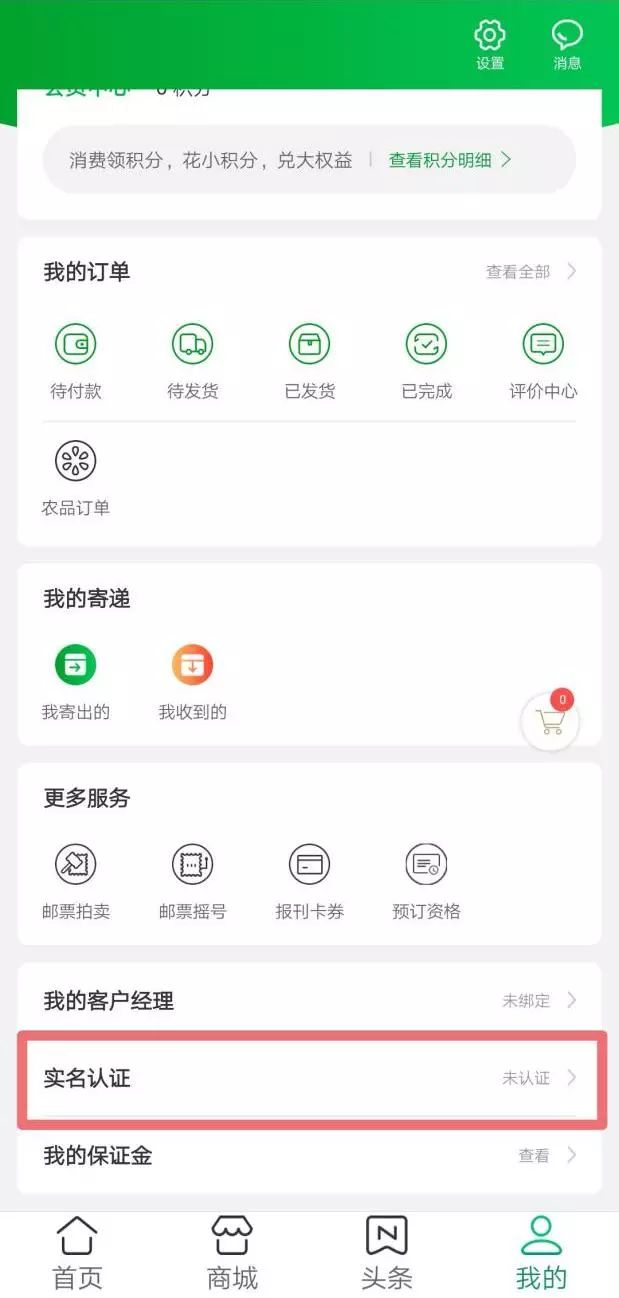Open the floating shopping cart

[550, 720]
